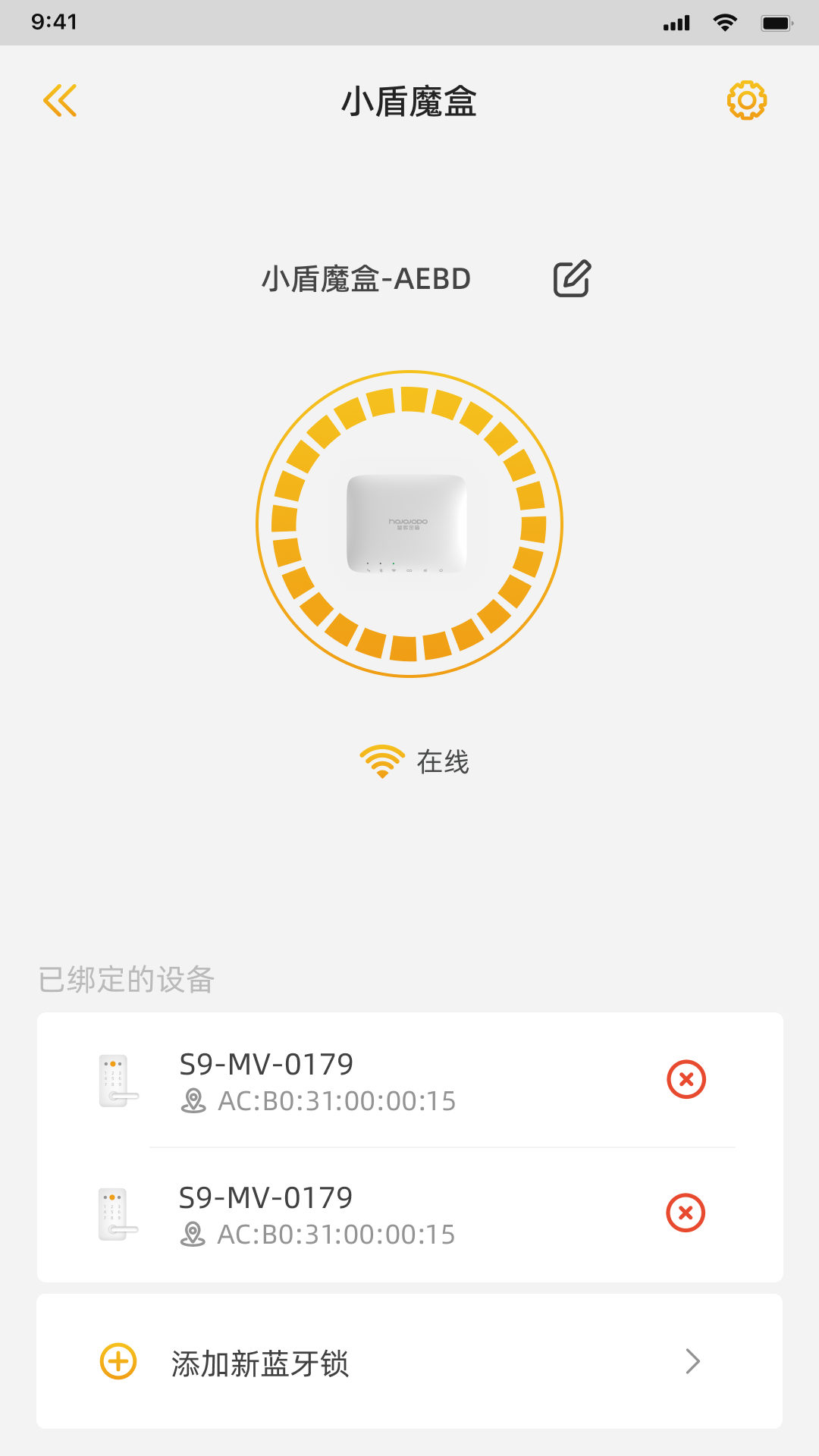This screenshot has height=1456, width=819.
Task: Tap the 已绑定的设备 section header
Action: click(x=126, y=979)
